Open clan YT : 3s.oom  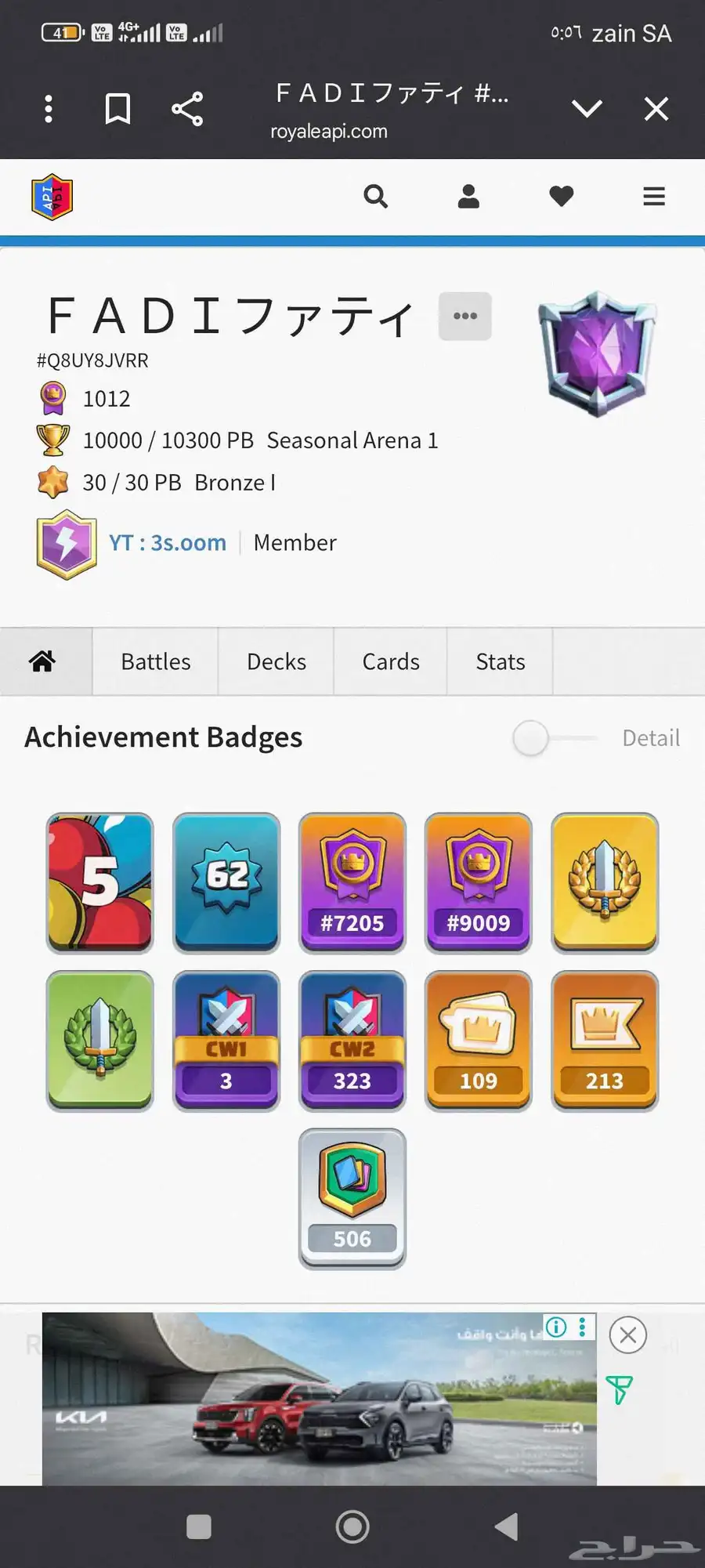(x=168, y=543)
